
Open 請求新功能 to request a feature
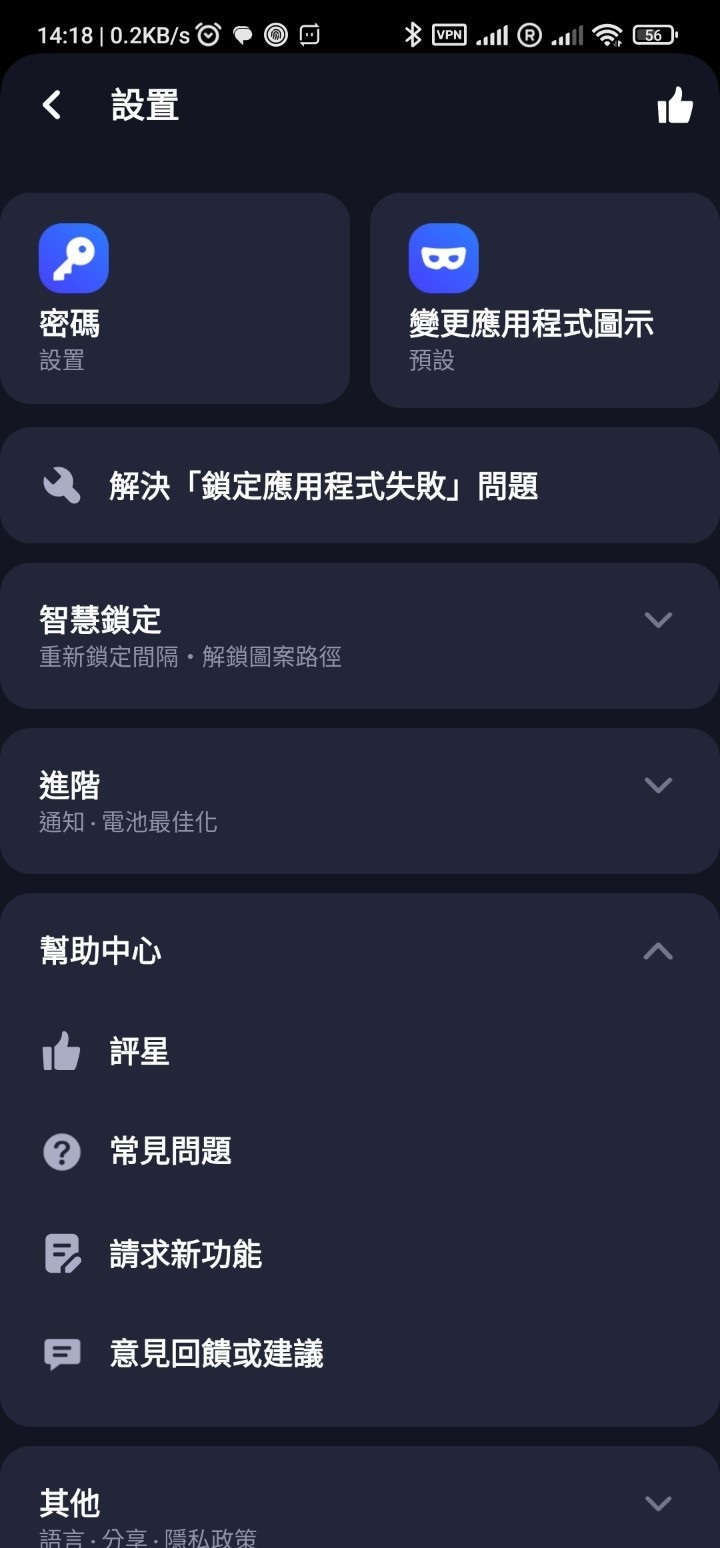pos(186,1254)
